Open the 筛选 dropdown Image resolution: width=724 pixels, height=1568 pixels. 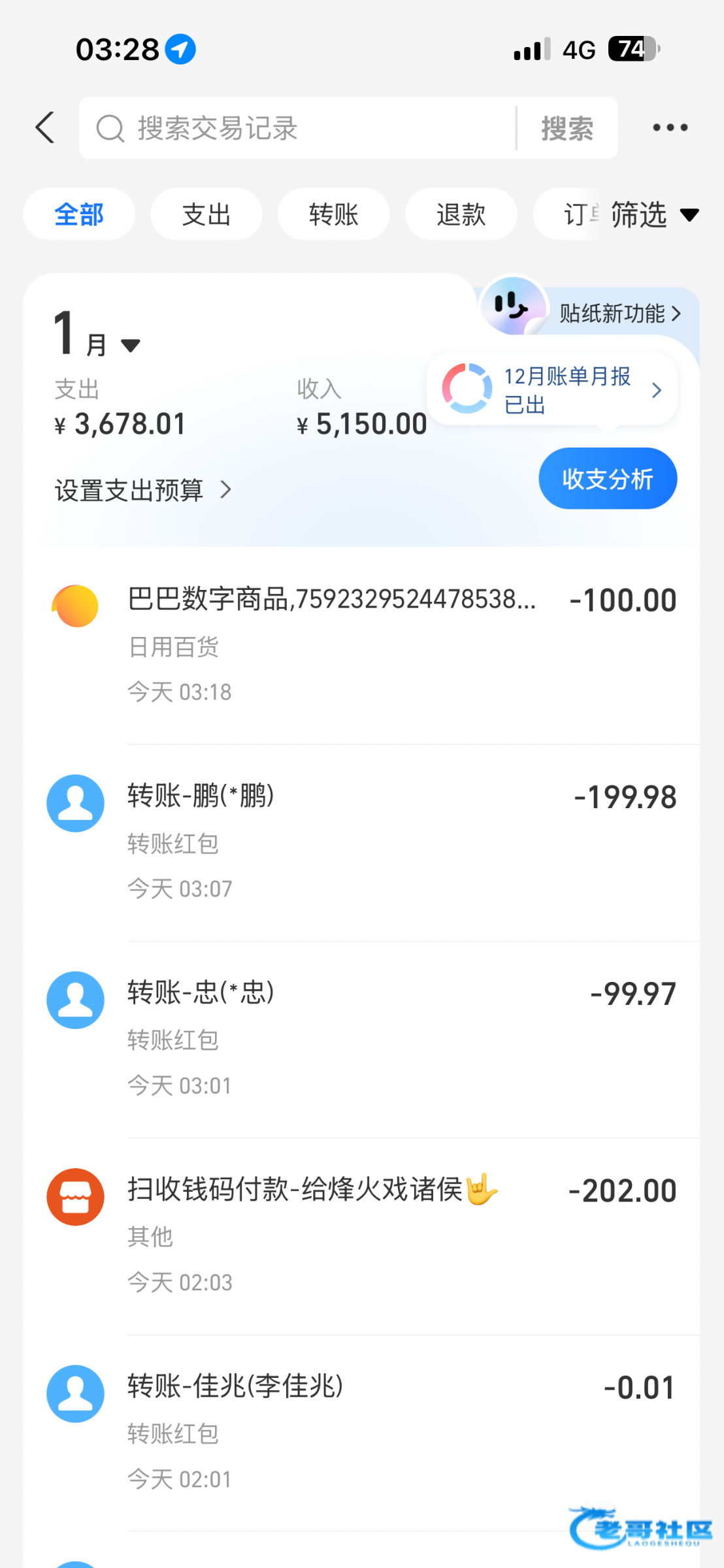point(653,214)
